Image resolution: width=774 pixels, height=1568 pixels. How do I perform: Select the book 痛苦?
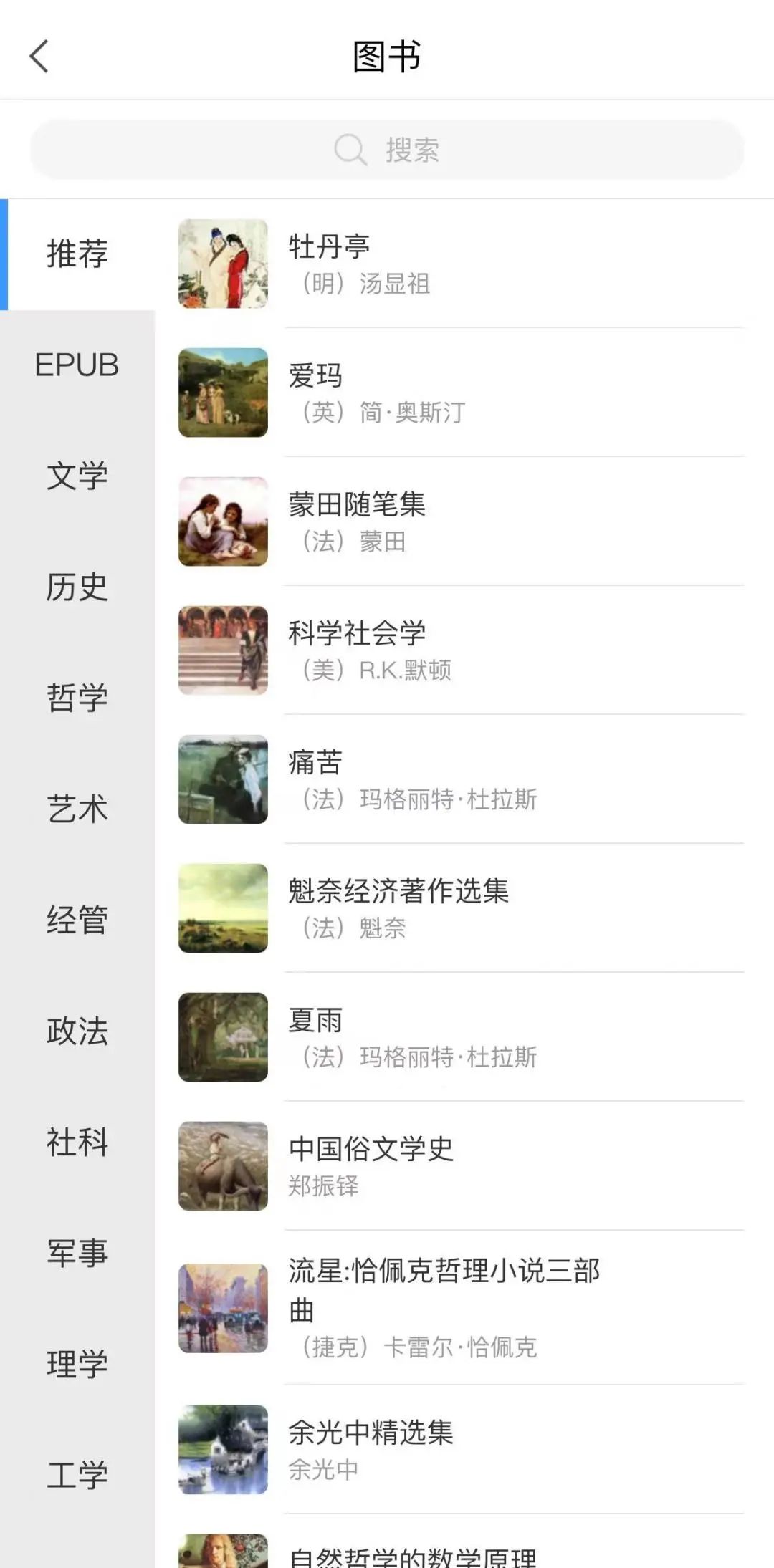459,779
